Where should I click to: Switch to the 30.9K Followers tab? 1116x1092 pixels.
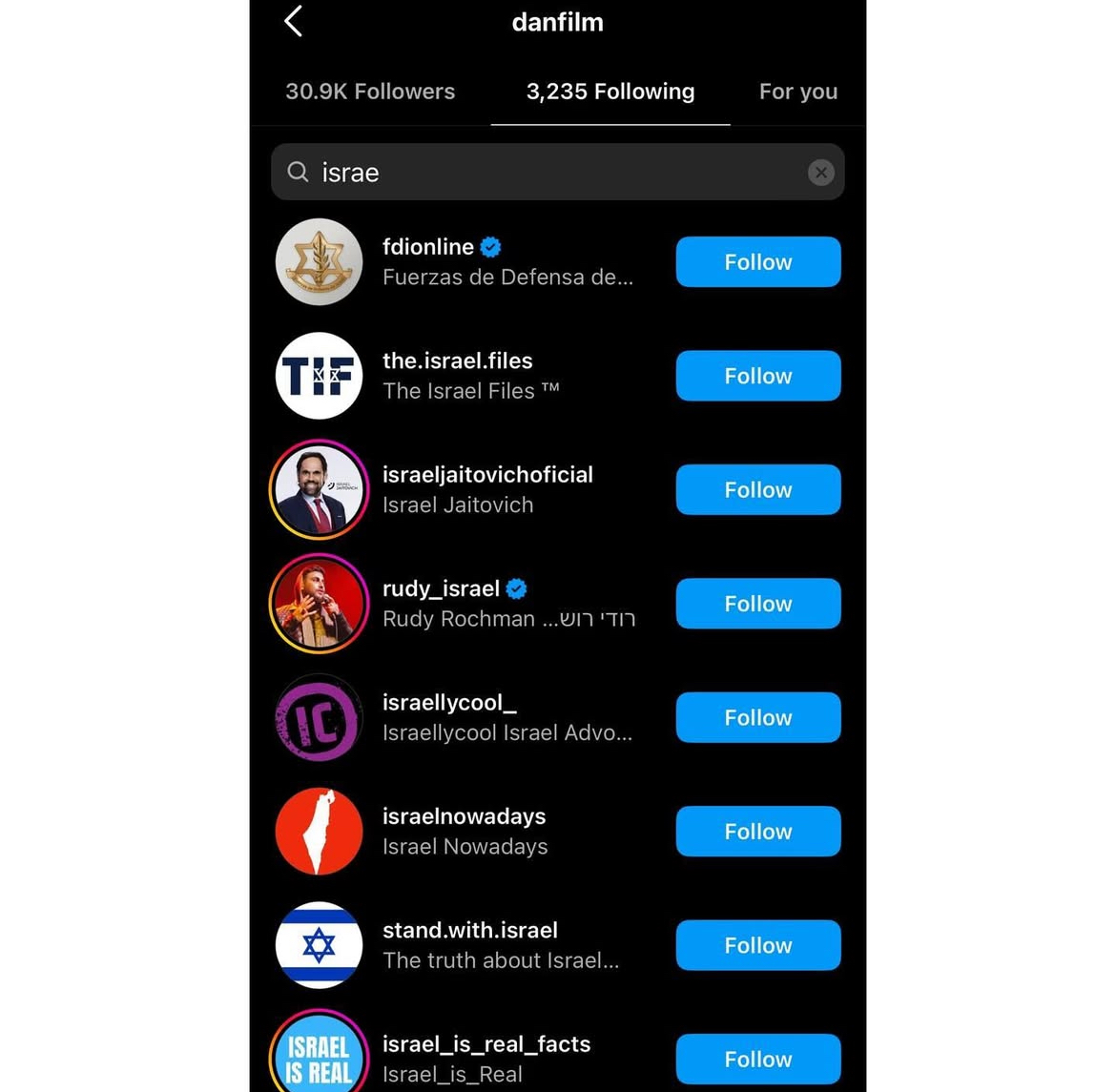(370, 92)
